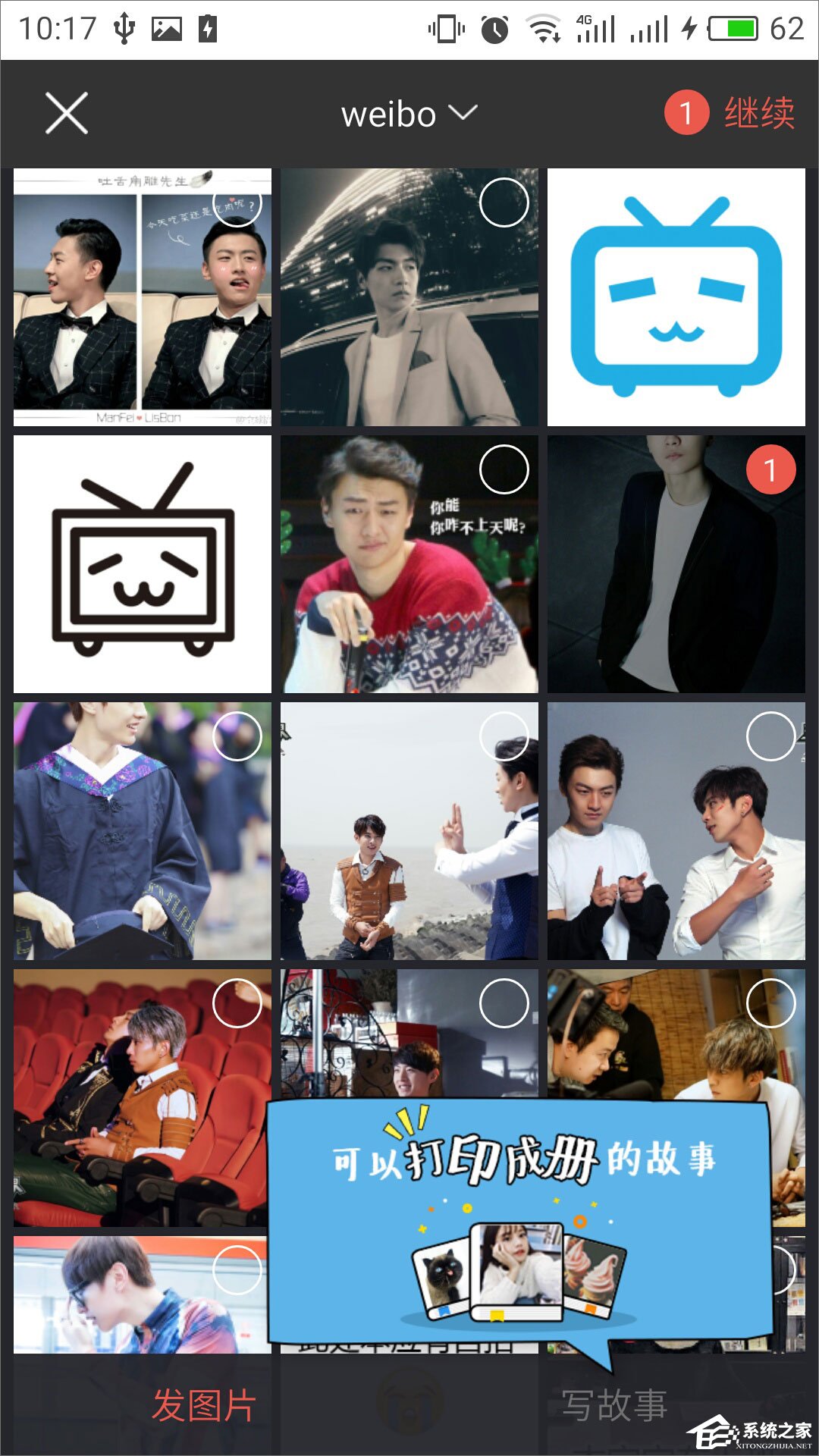This screenshot has height=1456, width=819.
Task: Select the red sweater meme photo
Action: [x=504, y=469]
